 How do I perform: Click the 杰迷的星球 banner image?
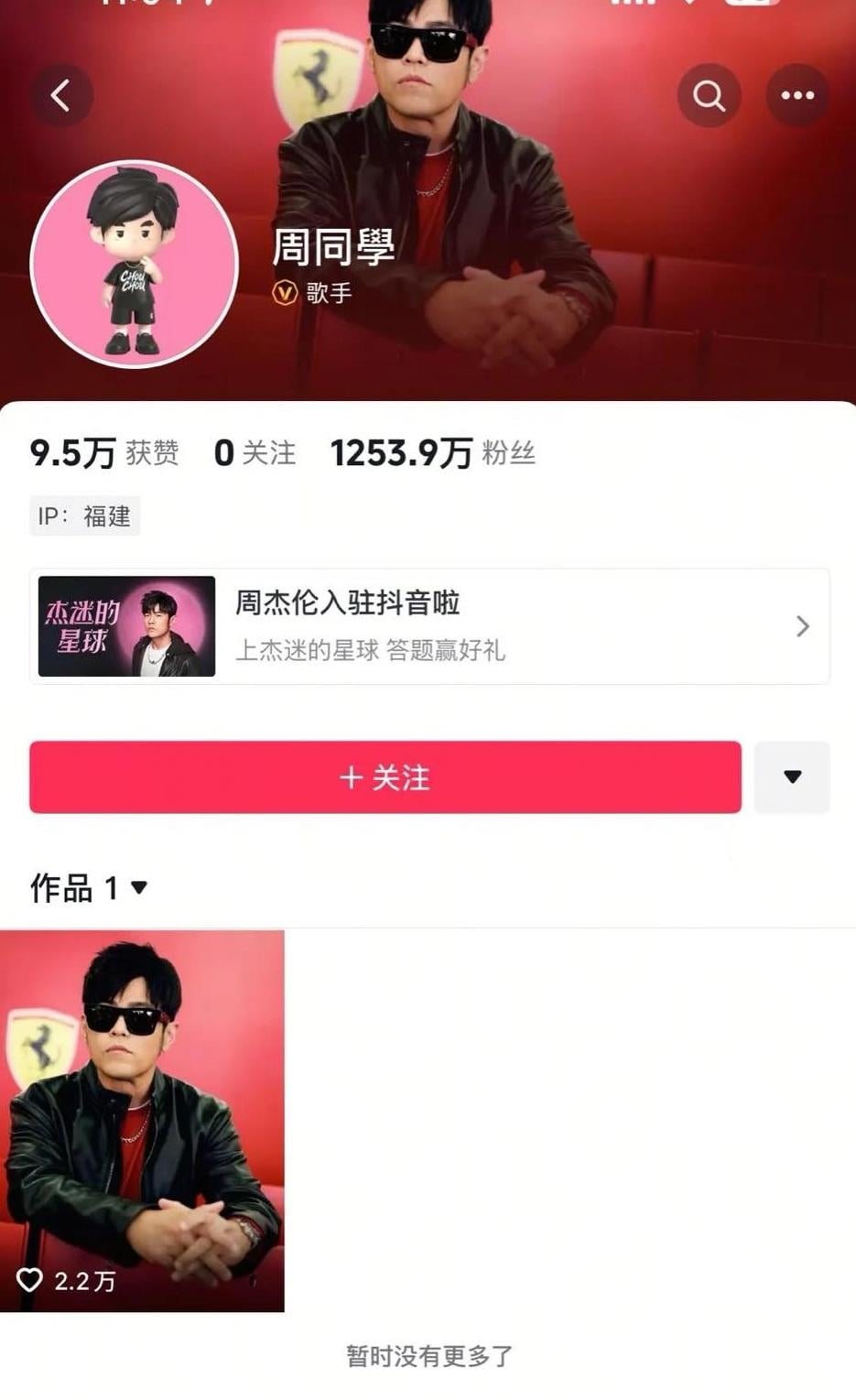125,626
